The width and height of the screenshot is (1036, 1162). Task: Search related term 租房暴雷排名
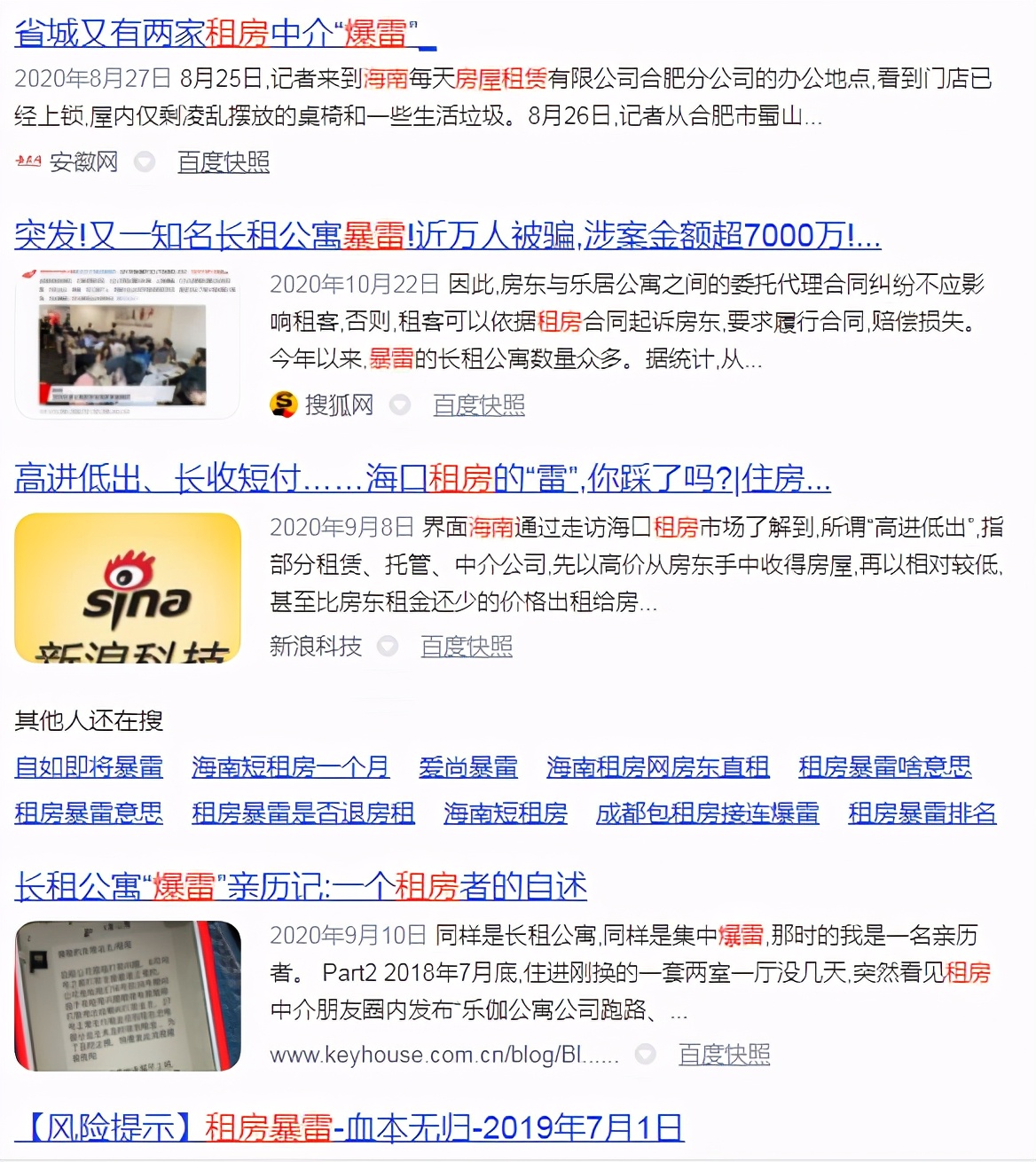click(x=922, y=814)
